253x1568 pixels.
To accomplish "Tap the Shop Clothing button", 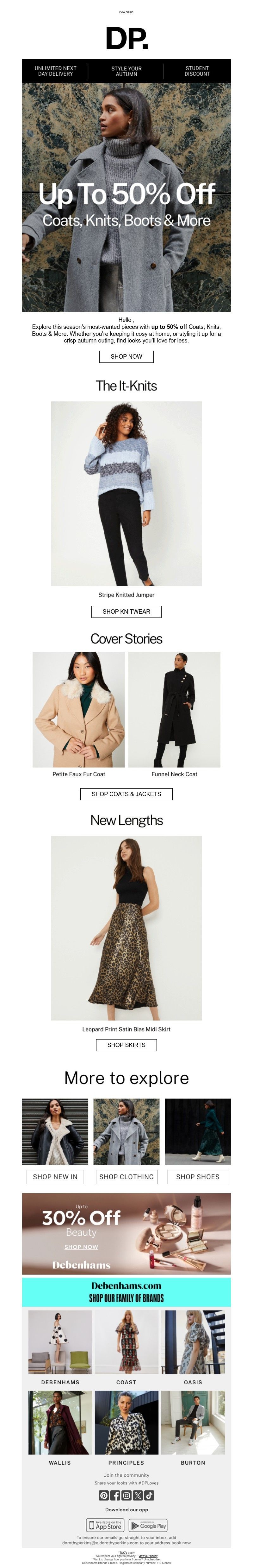I will (126, 1177).
